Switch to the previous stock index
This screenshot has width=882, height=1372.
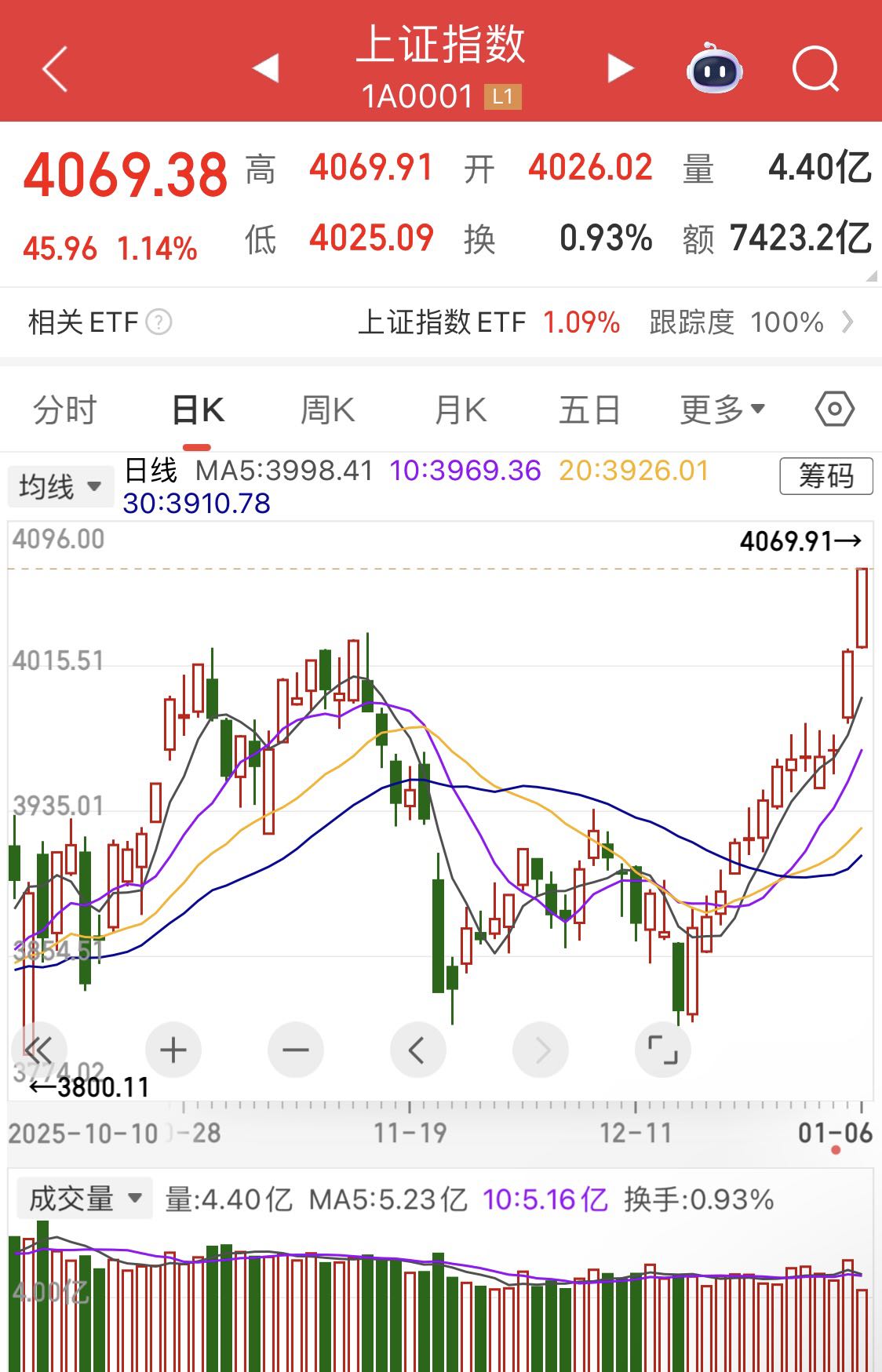[x=266, y=68]
